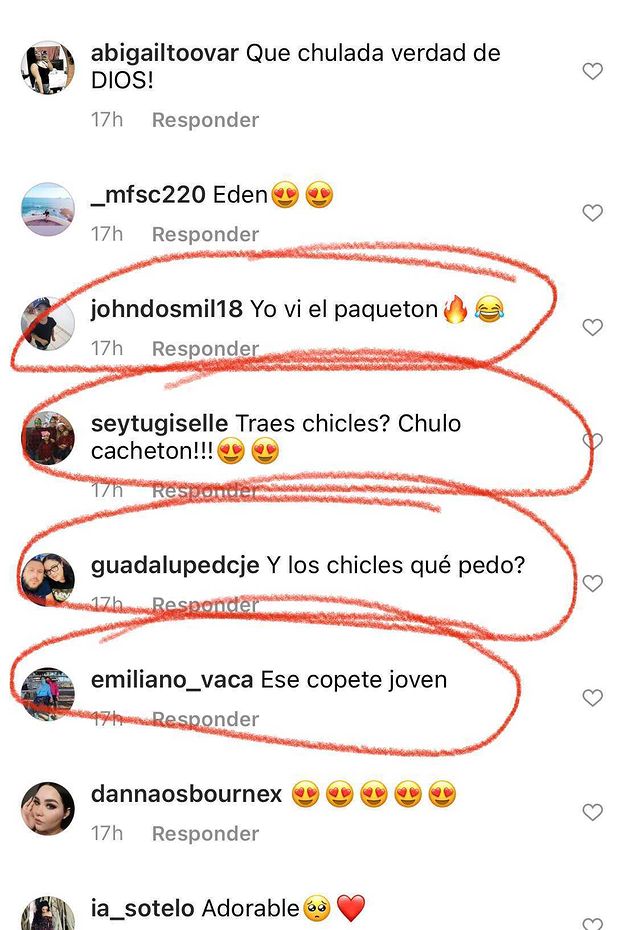Reply to dannaosbournex's comment
The height and width of the screenshot is (930, 640).
point(205,833)
